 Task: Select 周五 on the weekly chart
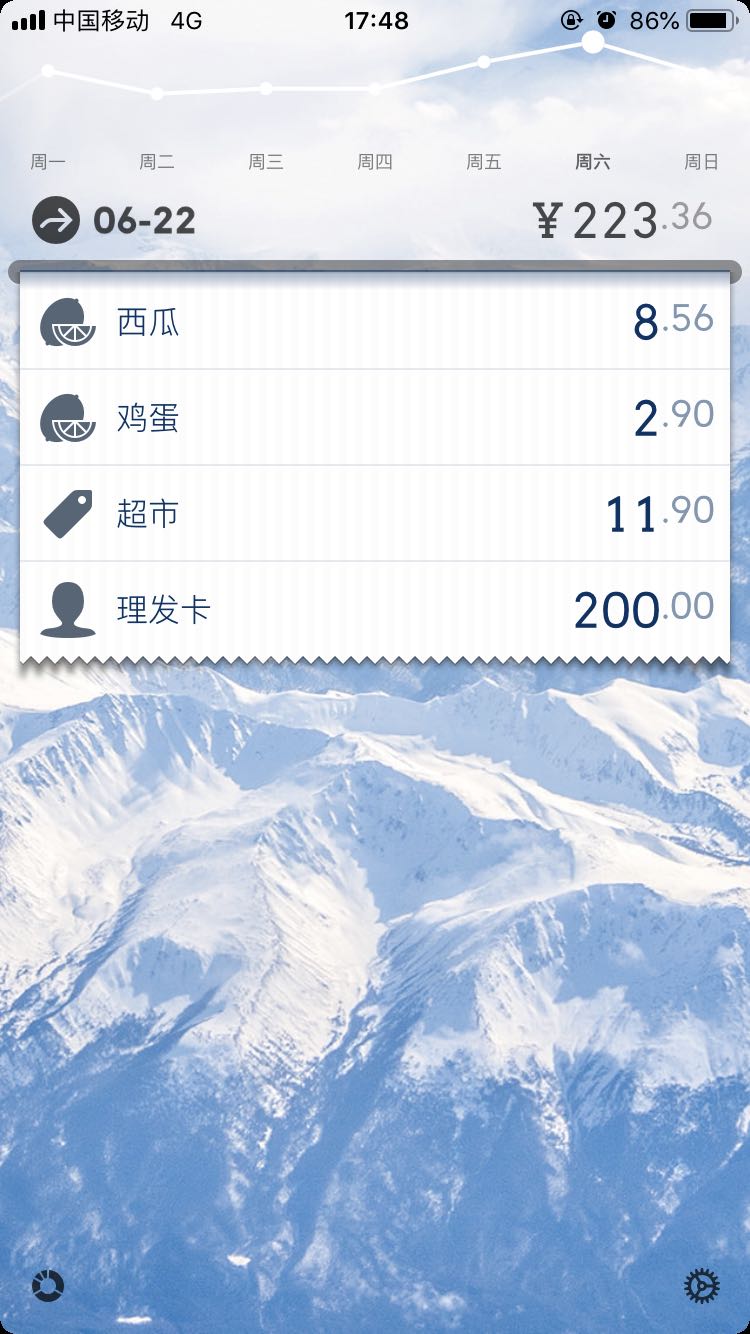484,162
